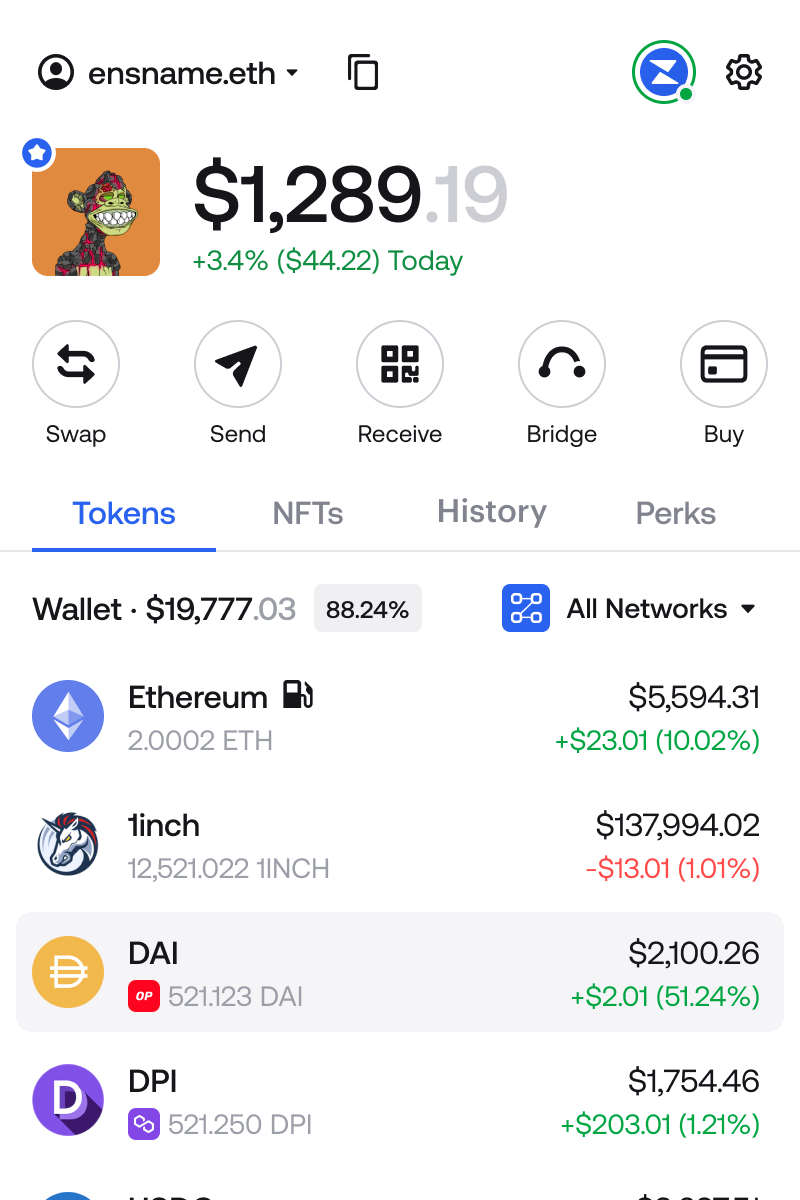This screenshot has height=1200, width=800.
Task: View the Perks tab
Action: (x=676, y=514)
